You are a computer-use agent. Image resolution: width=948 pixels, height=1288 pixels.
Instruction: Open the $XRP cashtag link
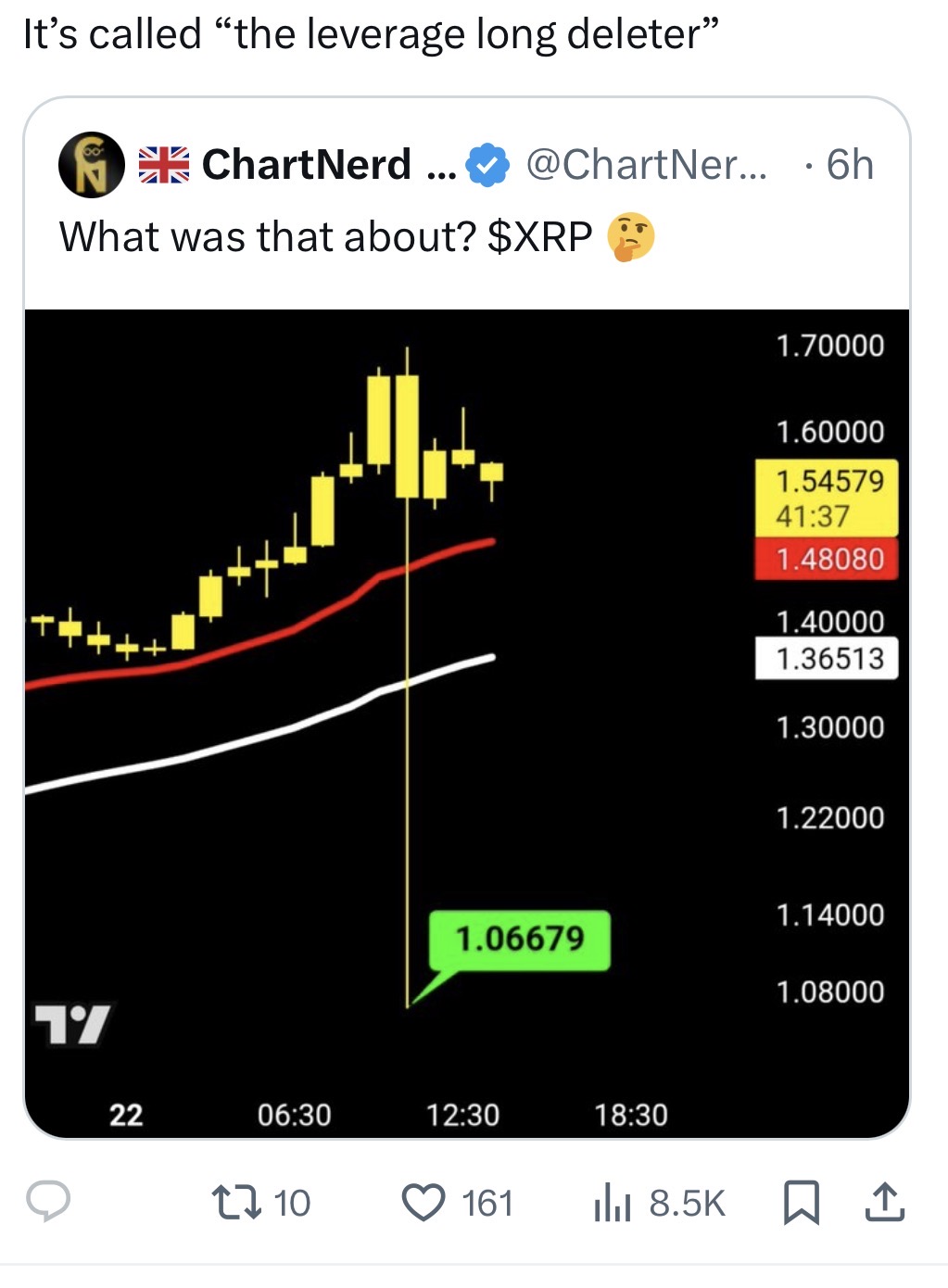click(x=539, y=236)
